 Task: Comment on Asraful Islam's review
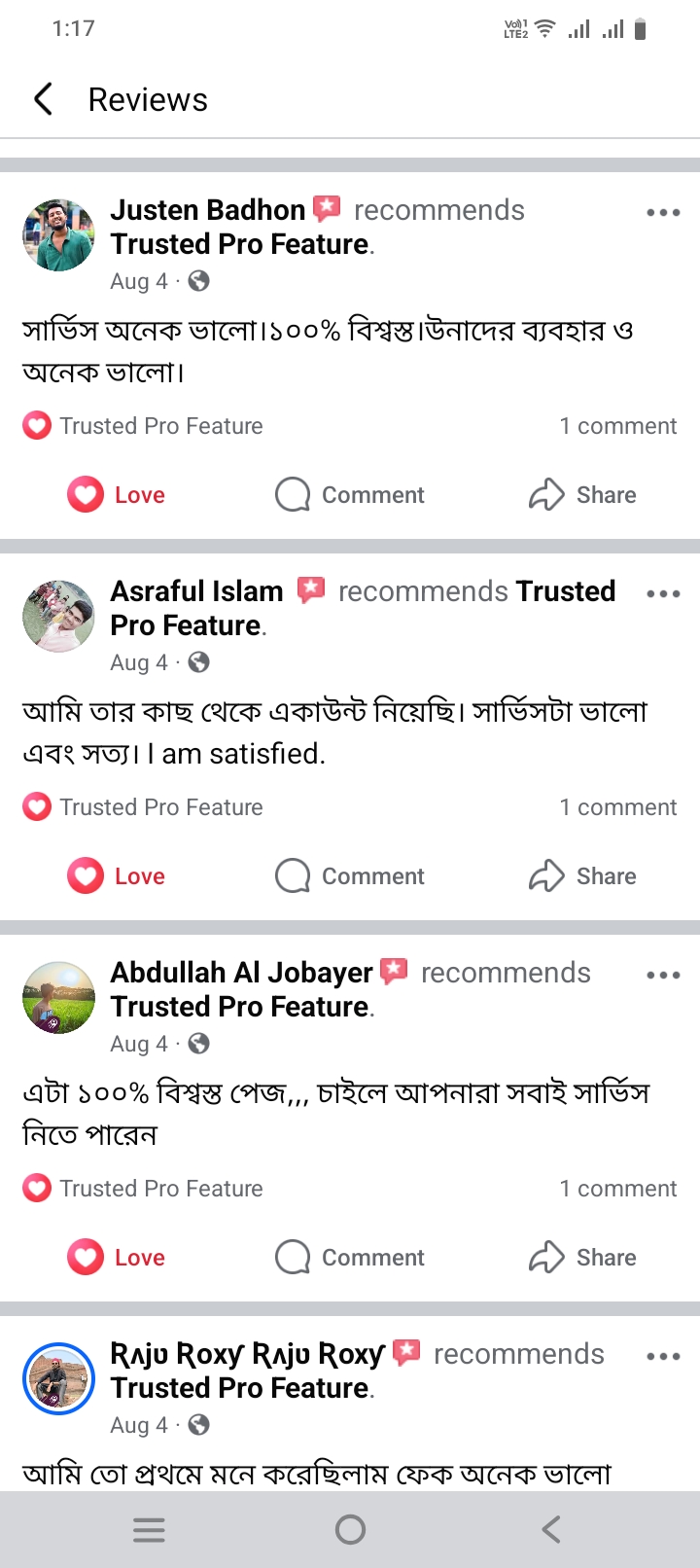(x=350, y=876)
